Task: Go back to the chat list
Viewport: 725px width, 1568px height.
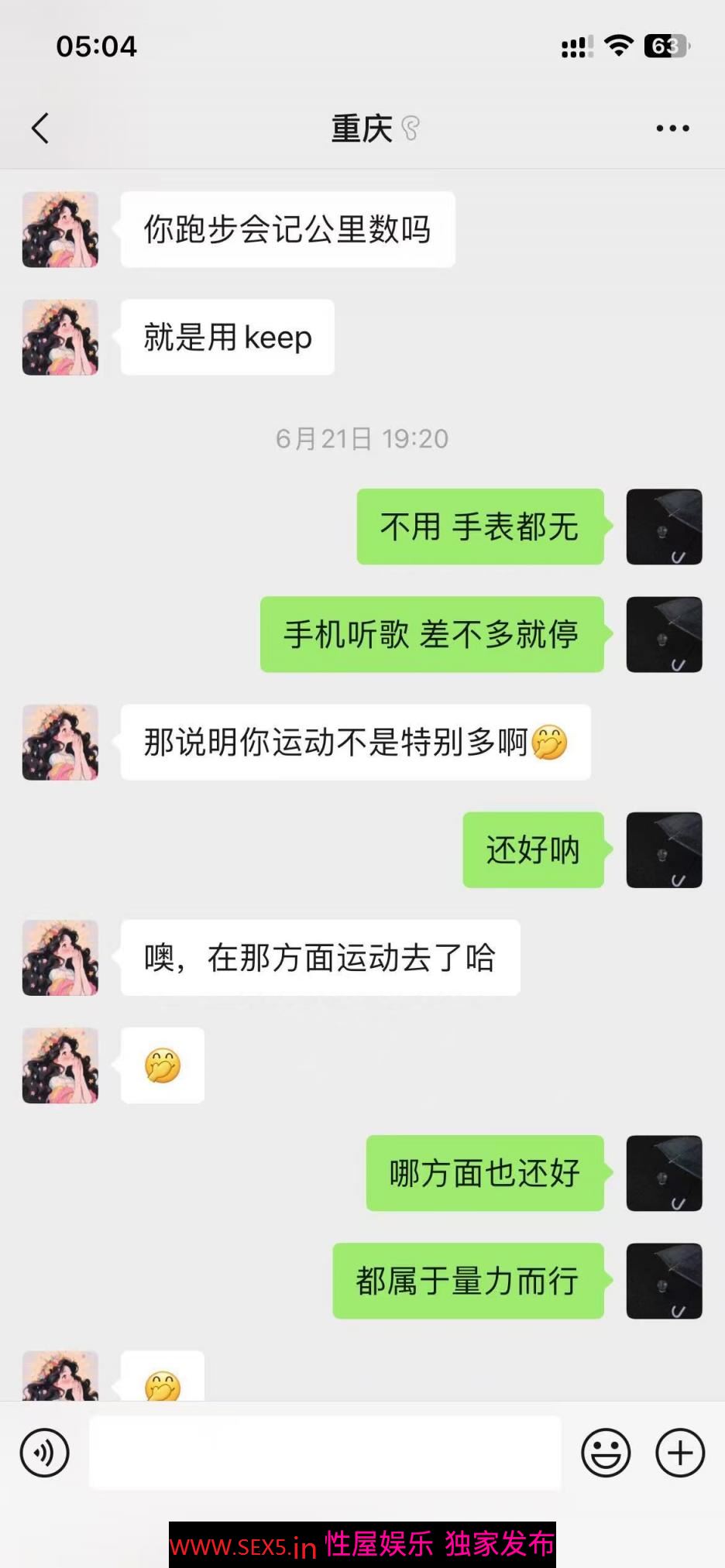Action: [x=40, y=129]
